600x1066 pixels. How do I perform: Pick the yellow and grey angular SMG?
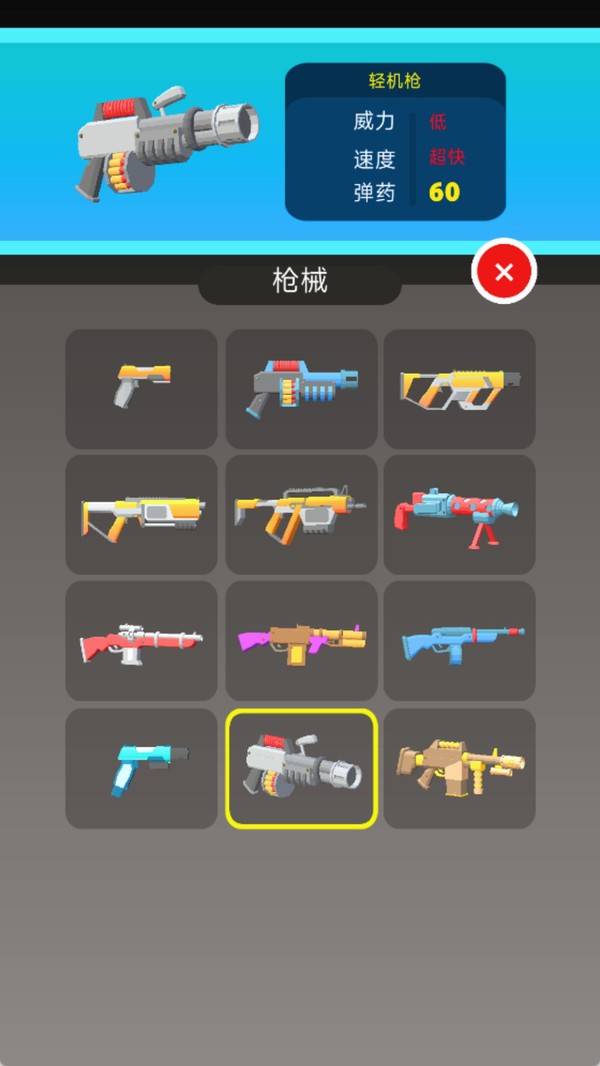[459, 389]
